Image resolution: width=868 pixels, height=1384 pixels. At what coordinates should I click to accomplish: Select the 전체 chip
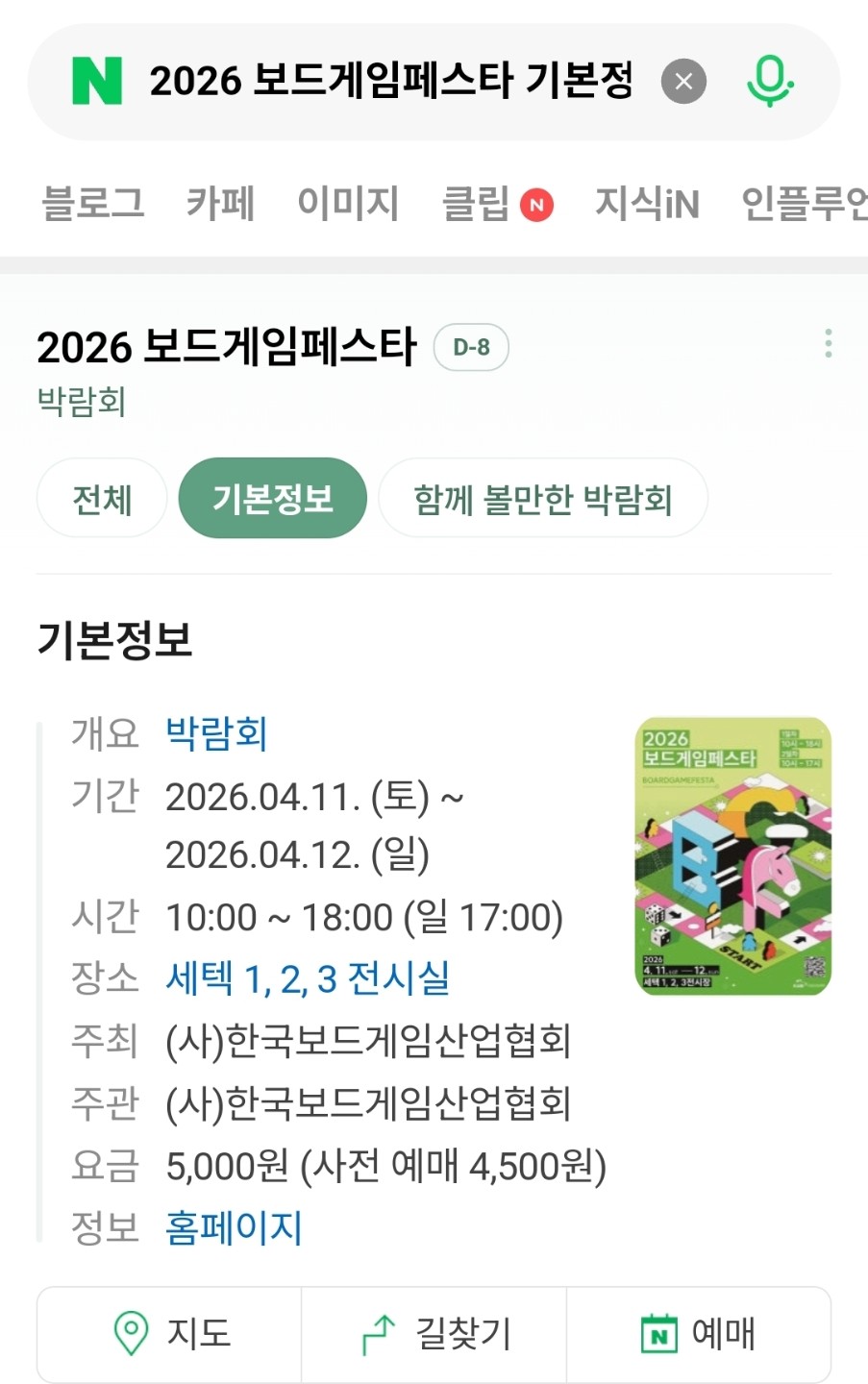pos(102,499)
